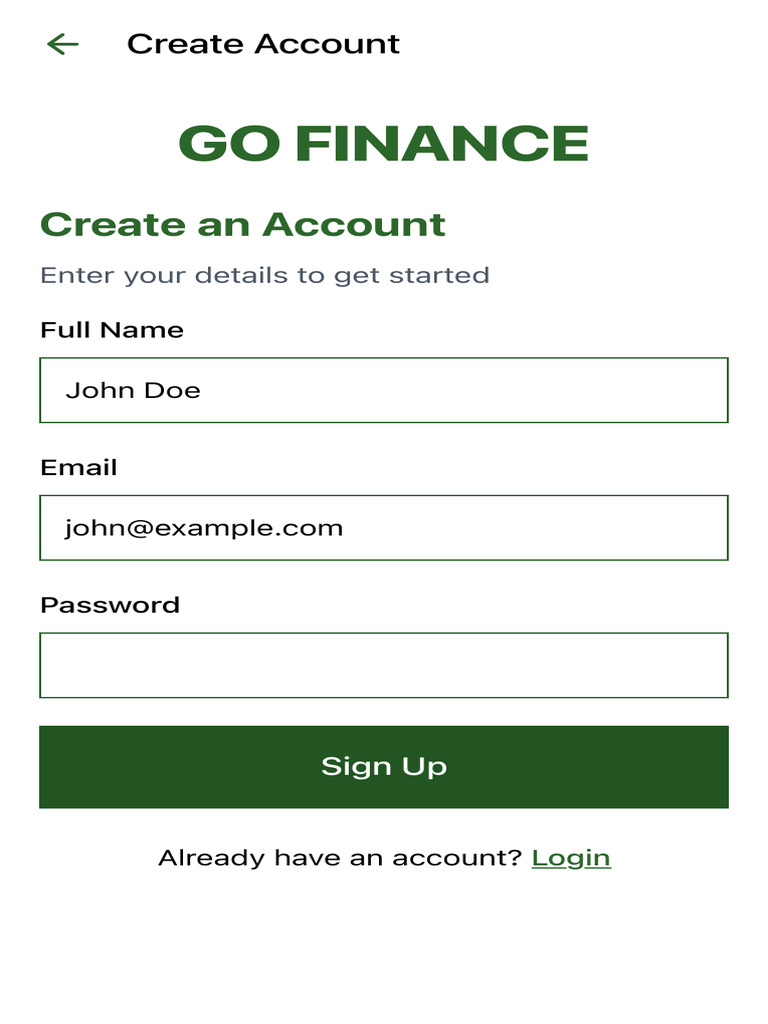Open the Login link

(571, 857)
